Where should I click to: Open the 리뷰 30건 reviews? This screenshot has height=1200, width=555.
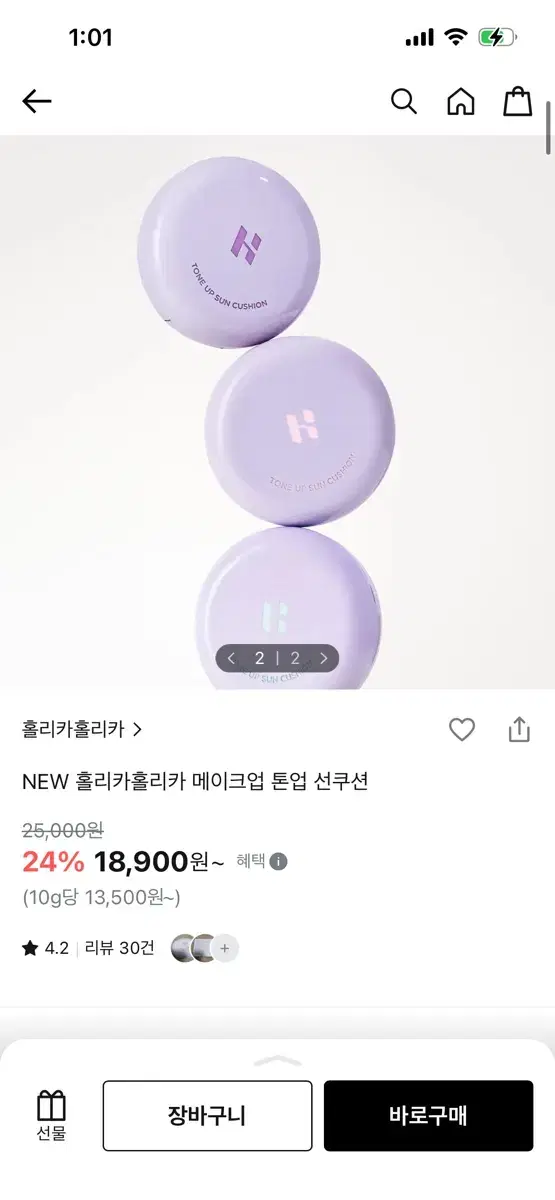tap(119, 948)
